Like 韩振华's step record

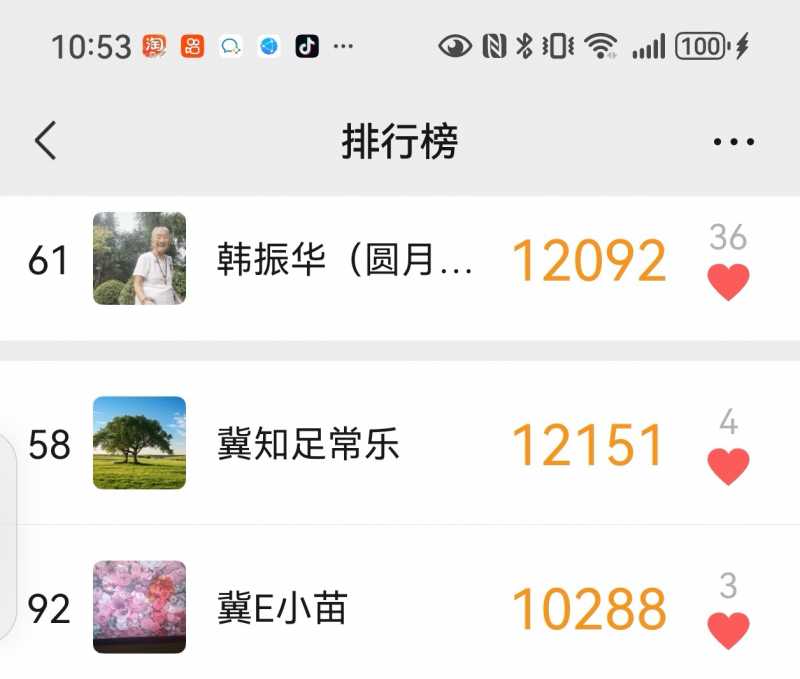[x=728, y=282]
